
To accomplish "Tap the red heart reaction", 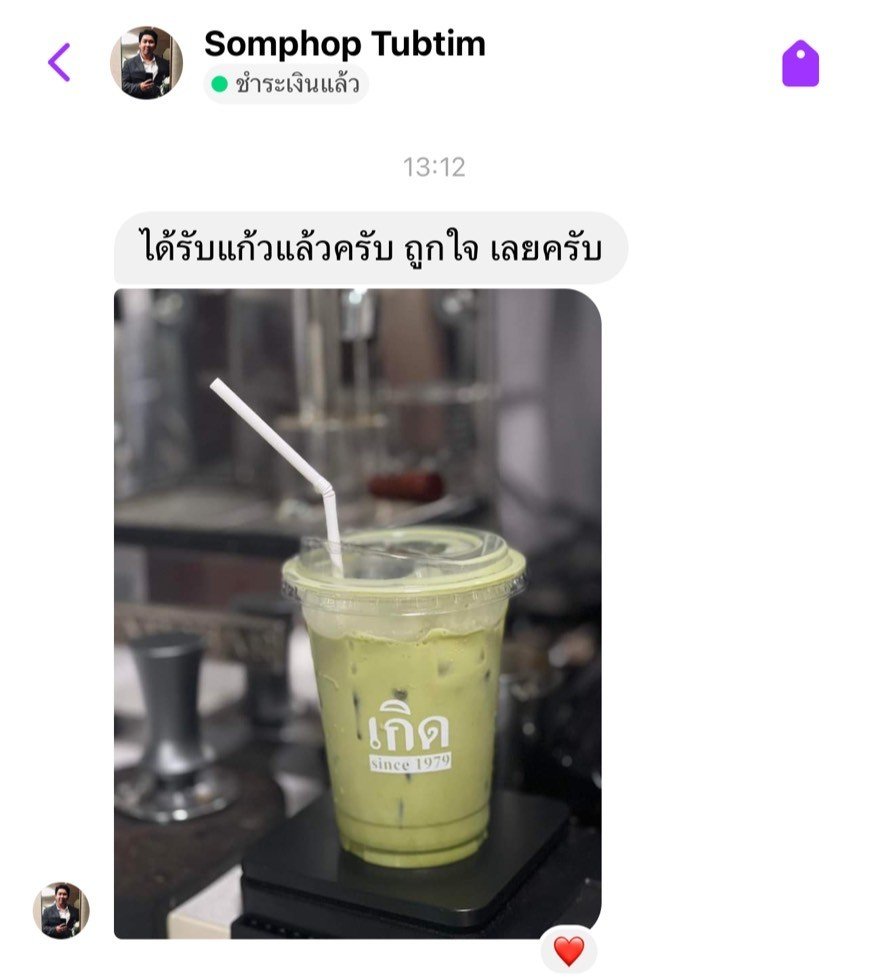I will [568, 950].
